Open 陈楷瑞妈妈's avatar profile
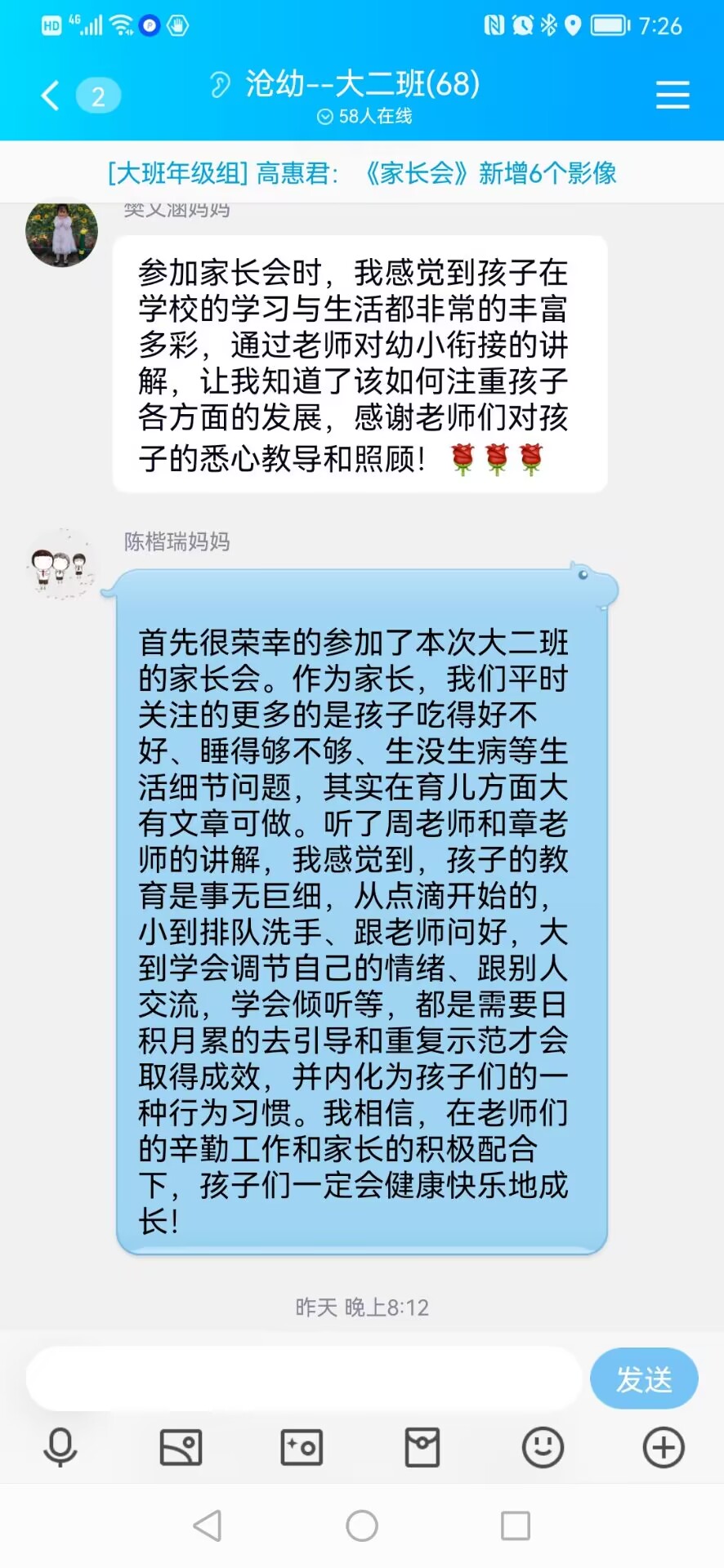This screenshot has height=1568, width=724. pos(61,565)
